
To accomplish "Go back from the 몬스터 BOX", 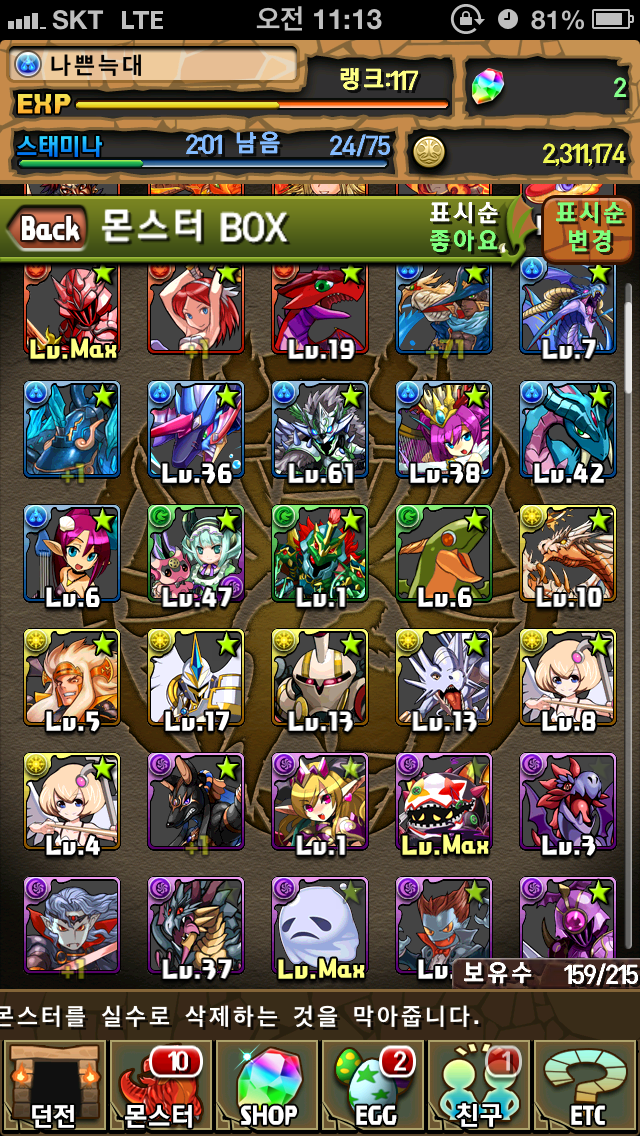I will tap(48, 229).
